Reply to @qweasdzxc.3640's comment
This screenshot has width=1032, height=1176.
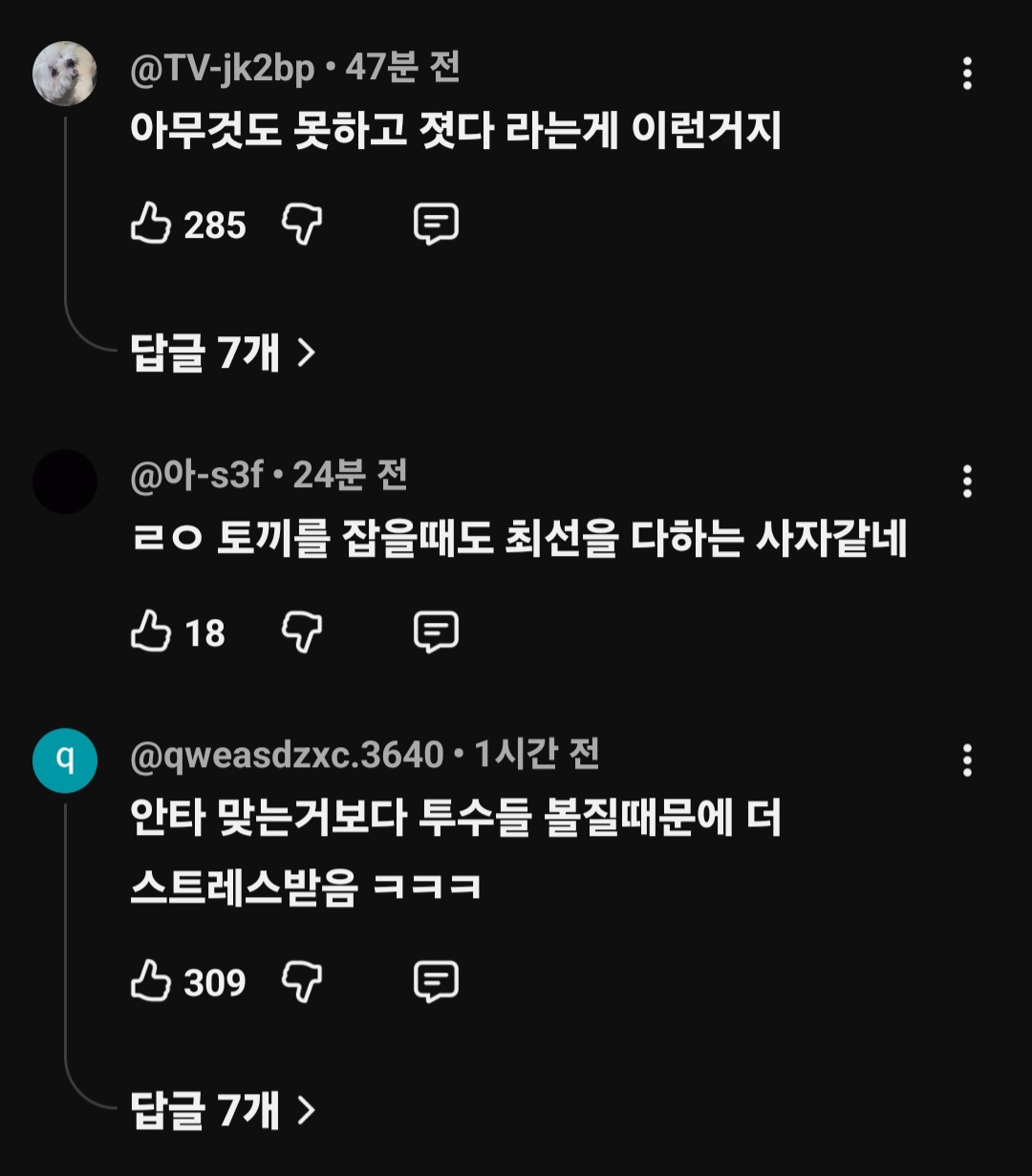coord(436,982)
